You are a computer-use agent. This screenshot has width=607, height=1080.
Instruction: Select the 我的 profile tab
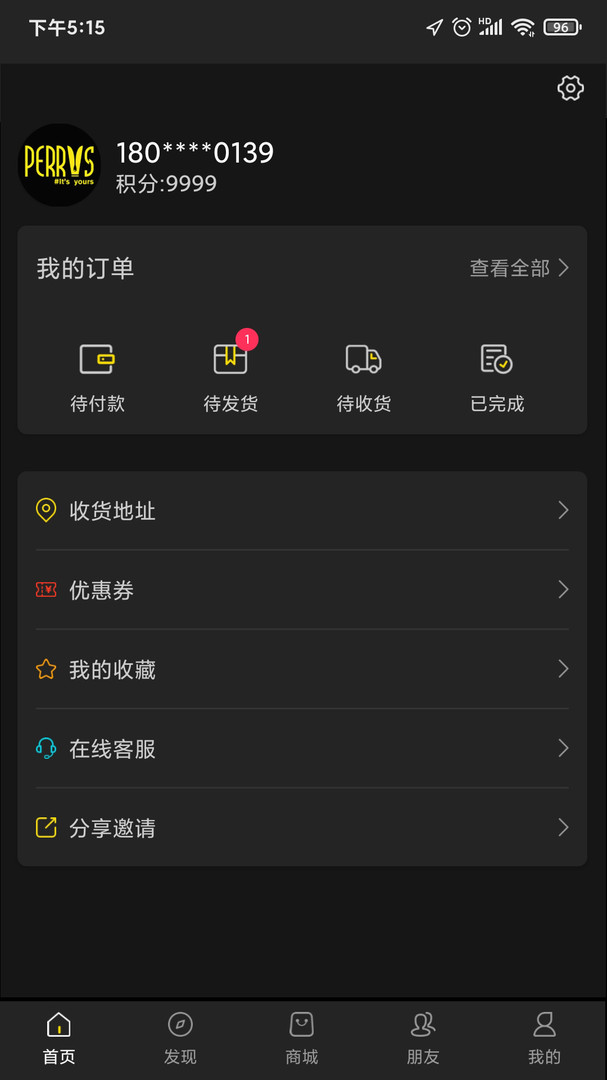(544, 1038)
